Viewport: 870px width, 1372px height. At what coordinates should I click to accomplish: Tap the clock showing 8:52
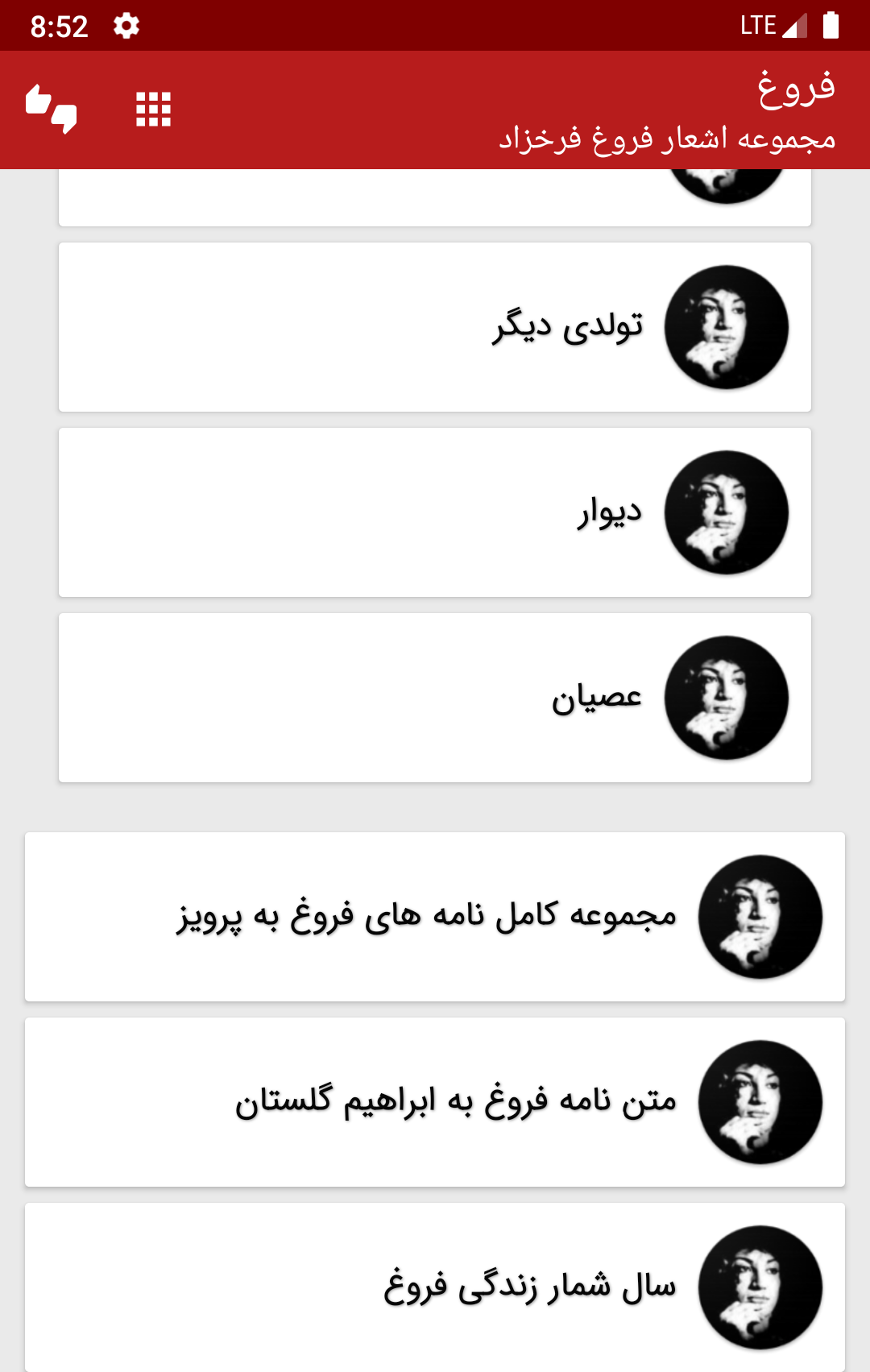(x=60, y=25)
